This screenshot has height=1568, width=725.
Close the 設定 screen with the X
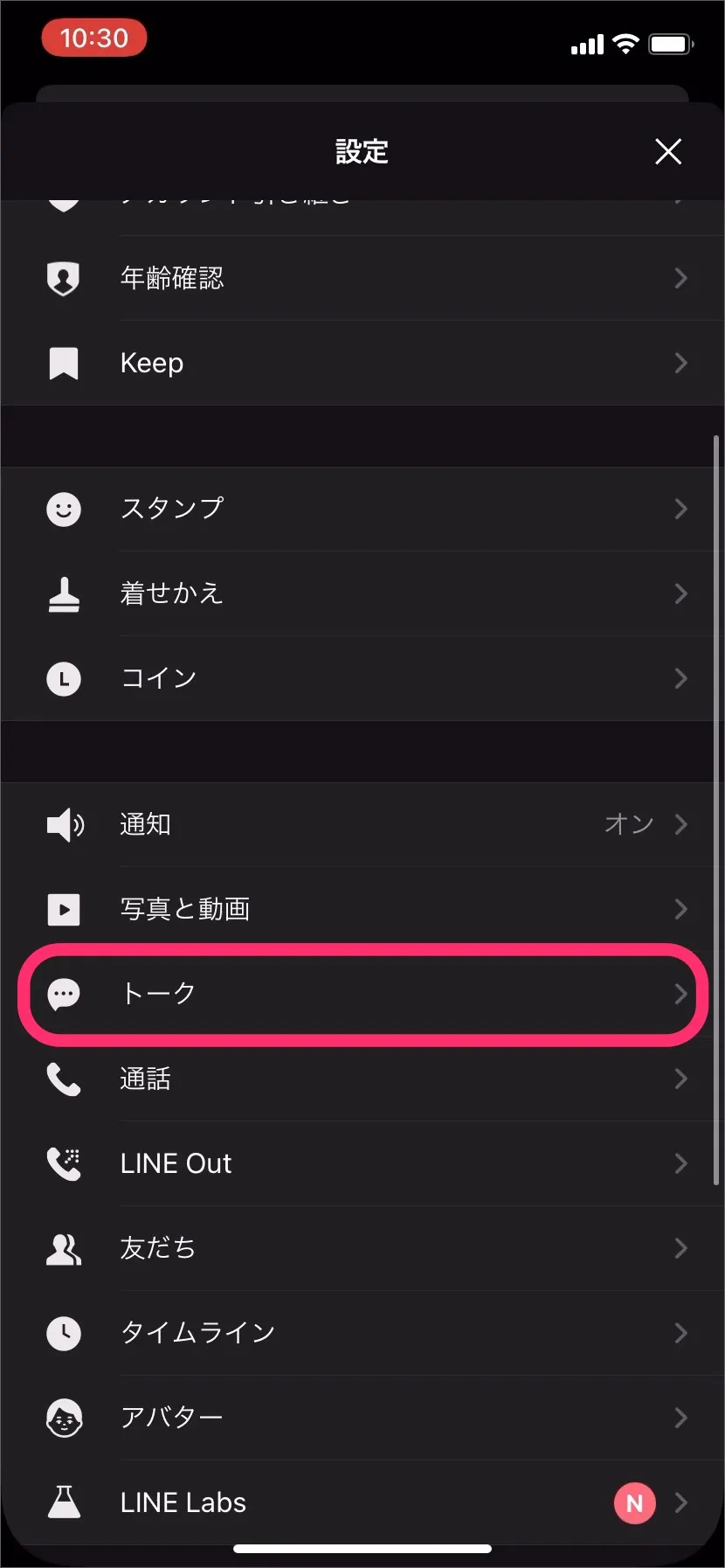coord(668,151)
